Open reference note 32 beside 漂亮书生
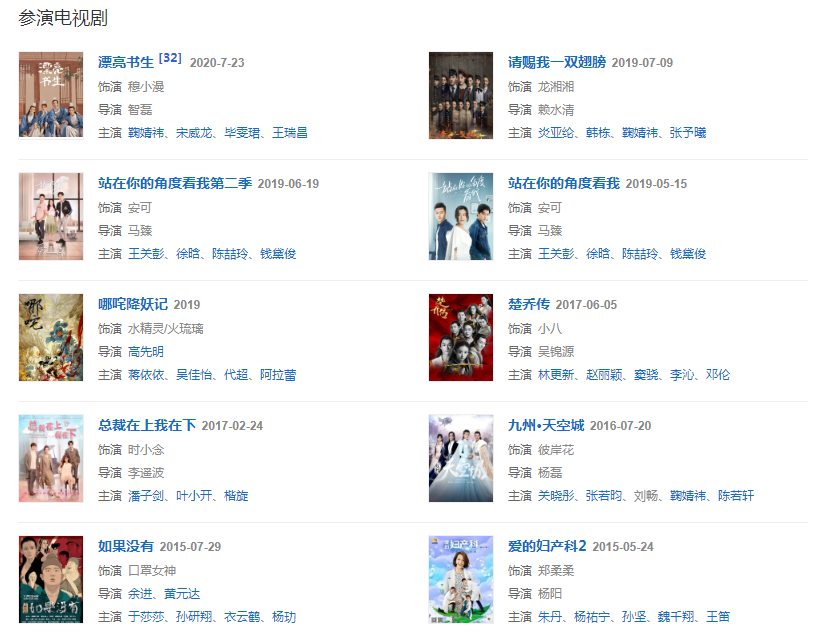Screen dimensions: 813x637 (x=170, y=58)
